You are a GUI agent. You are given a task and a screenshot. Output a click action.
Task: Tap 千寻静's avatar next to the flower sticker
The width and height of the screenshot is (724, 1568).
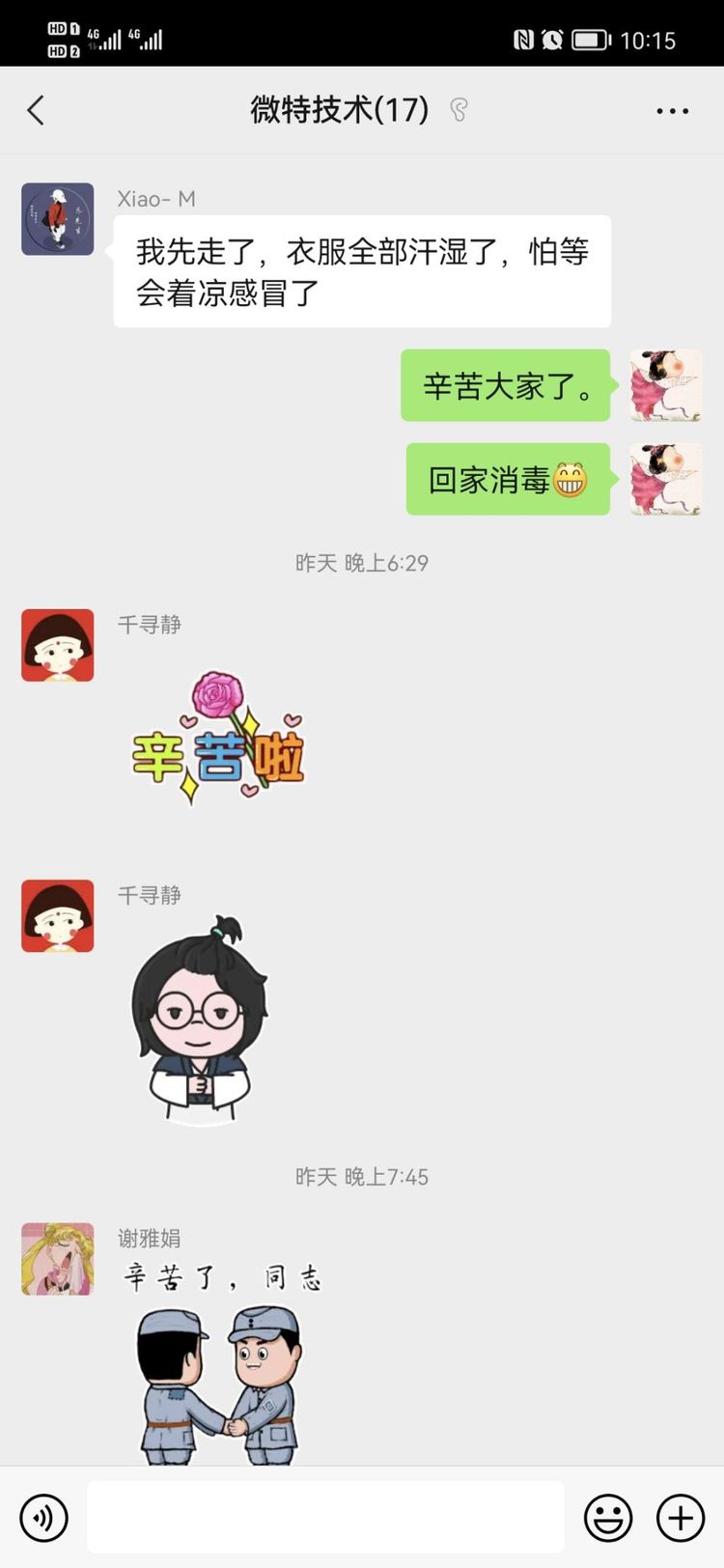click(x=57, y=645)
